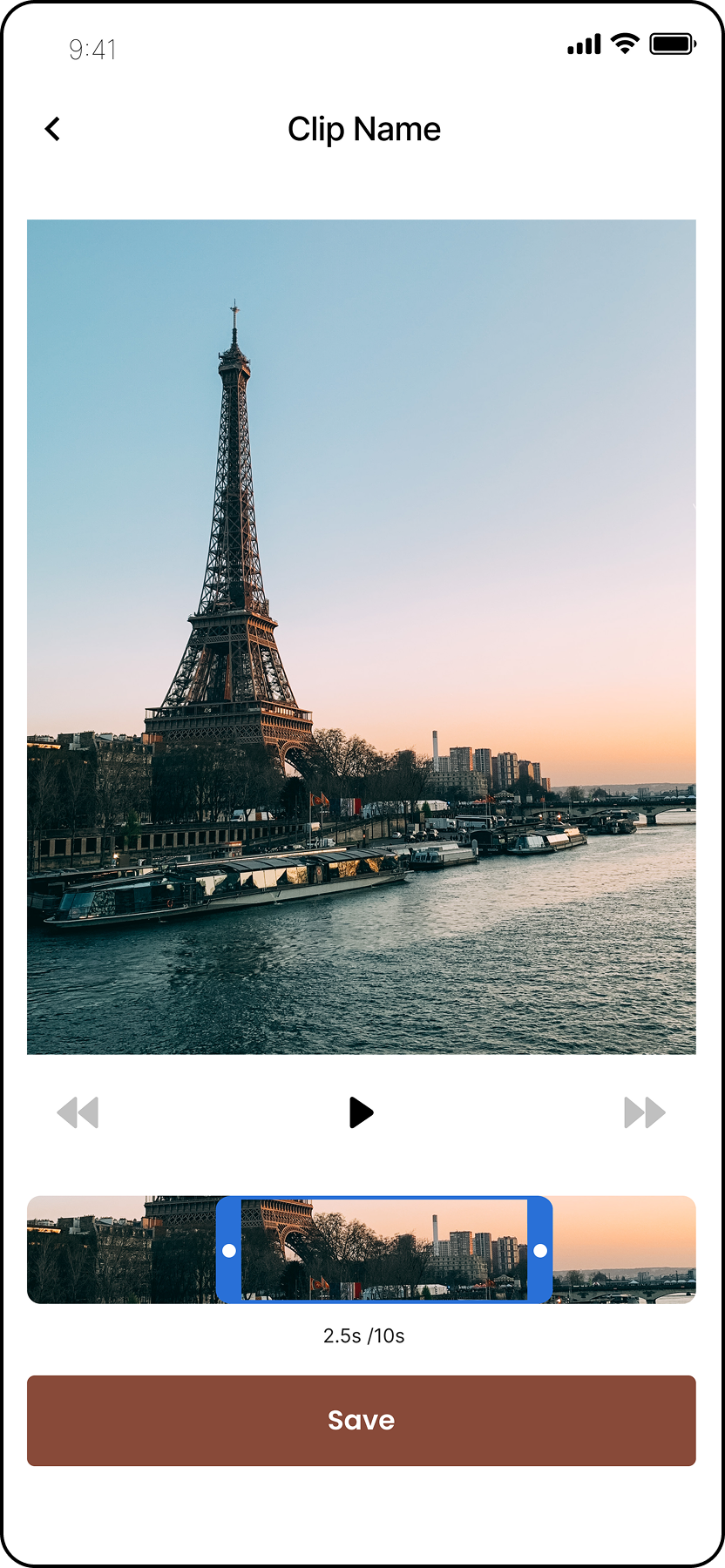Tap the Eiffel Tower video preview

(362, 636)
